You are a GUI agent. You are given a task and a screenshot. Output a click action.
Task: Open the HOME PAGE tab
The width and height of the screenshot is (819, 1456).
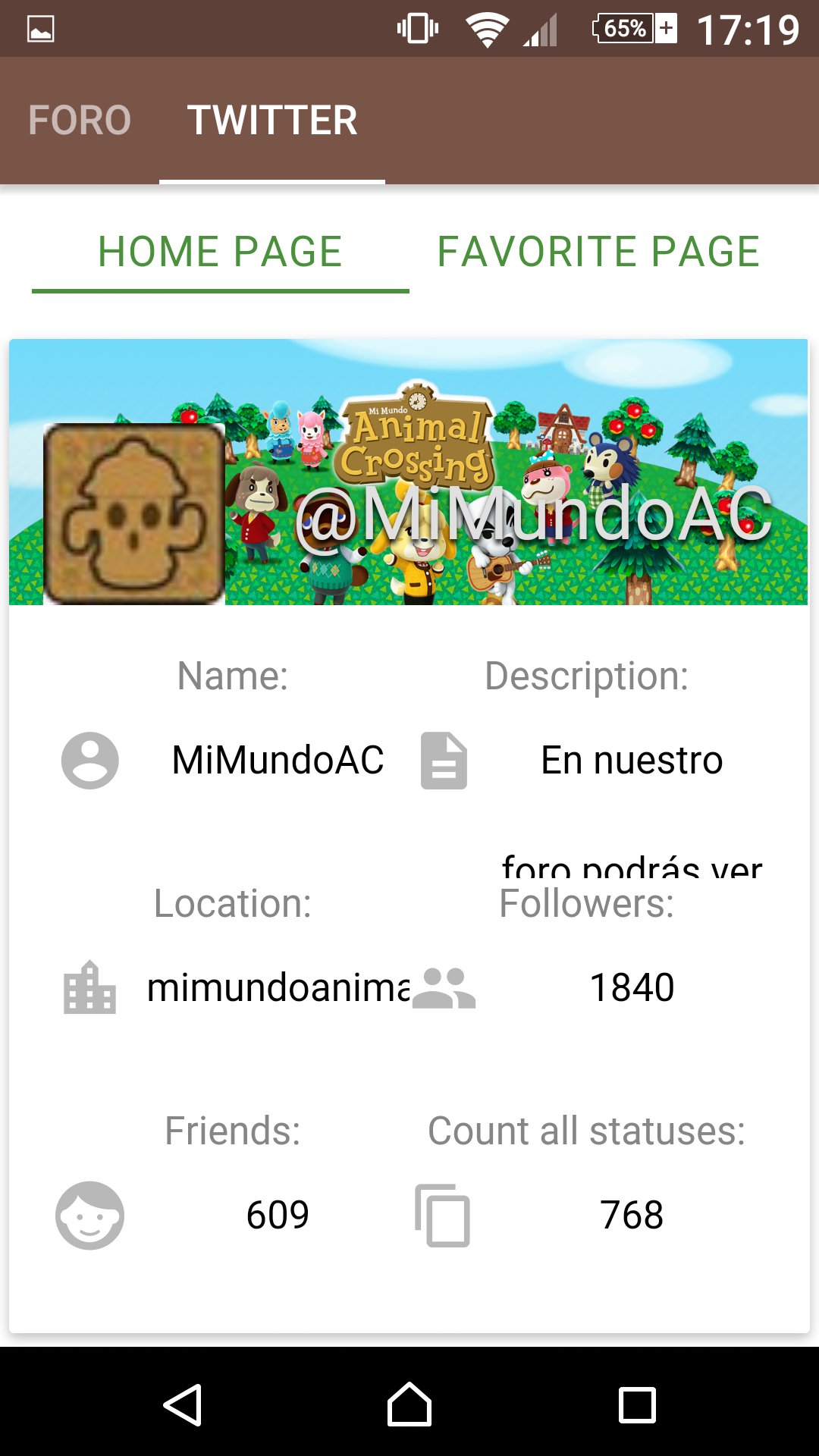220,252
